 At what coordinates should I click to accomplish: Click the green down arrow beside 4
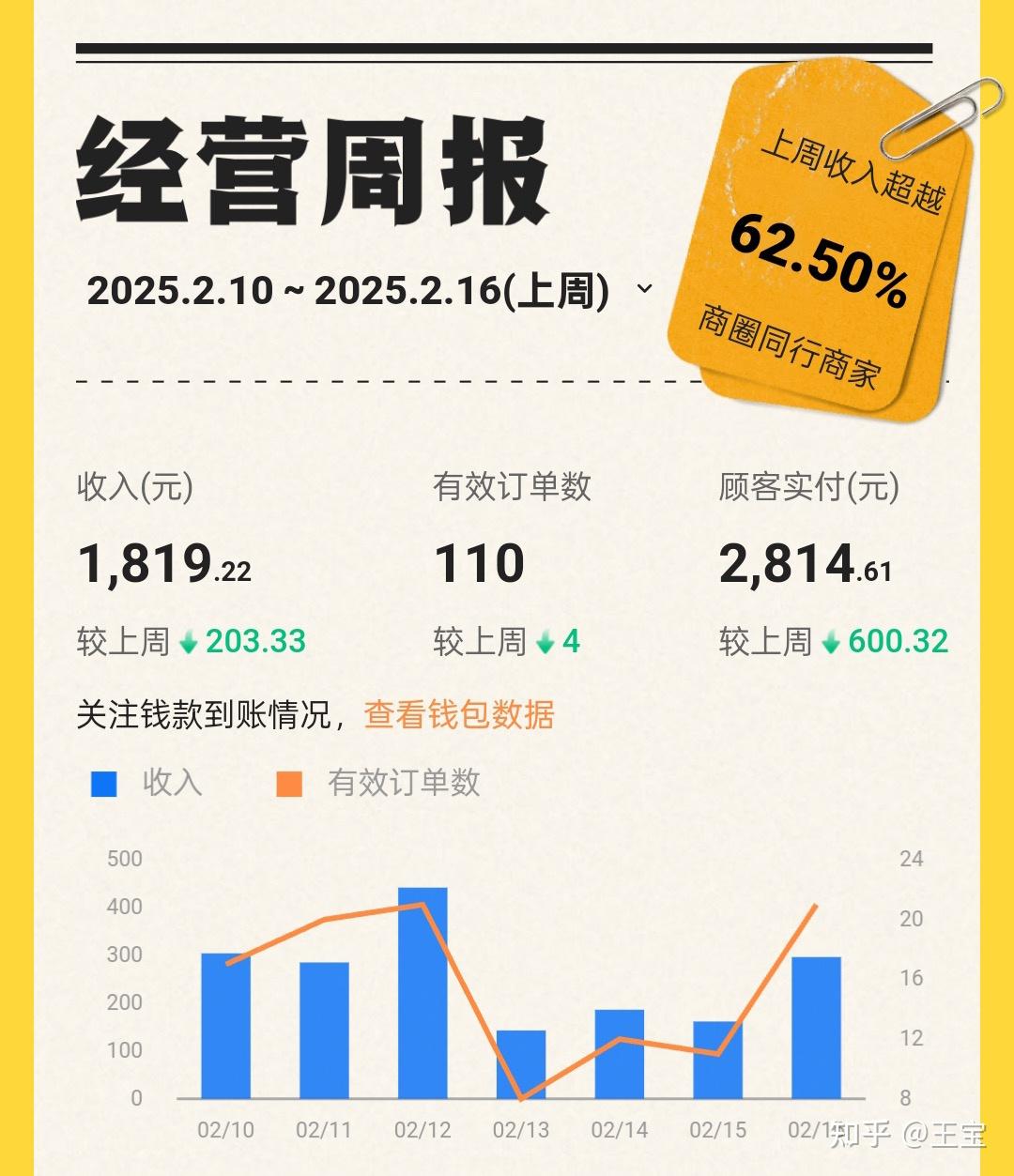tap(546, 642)
